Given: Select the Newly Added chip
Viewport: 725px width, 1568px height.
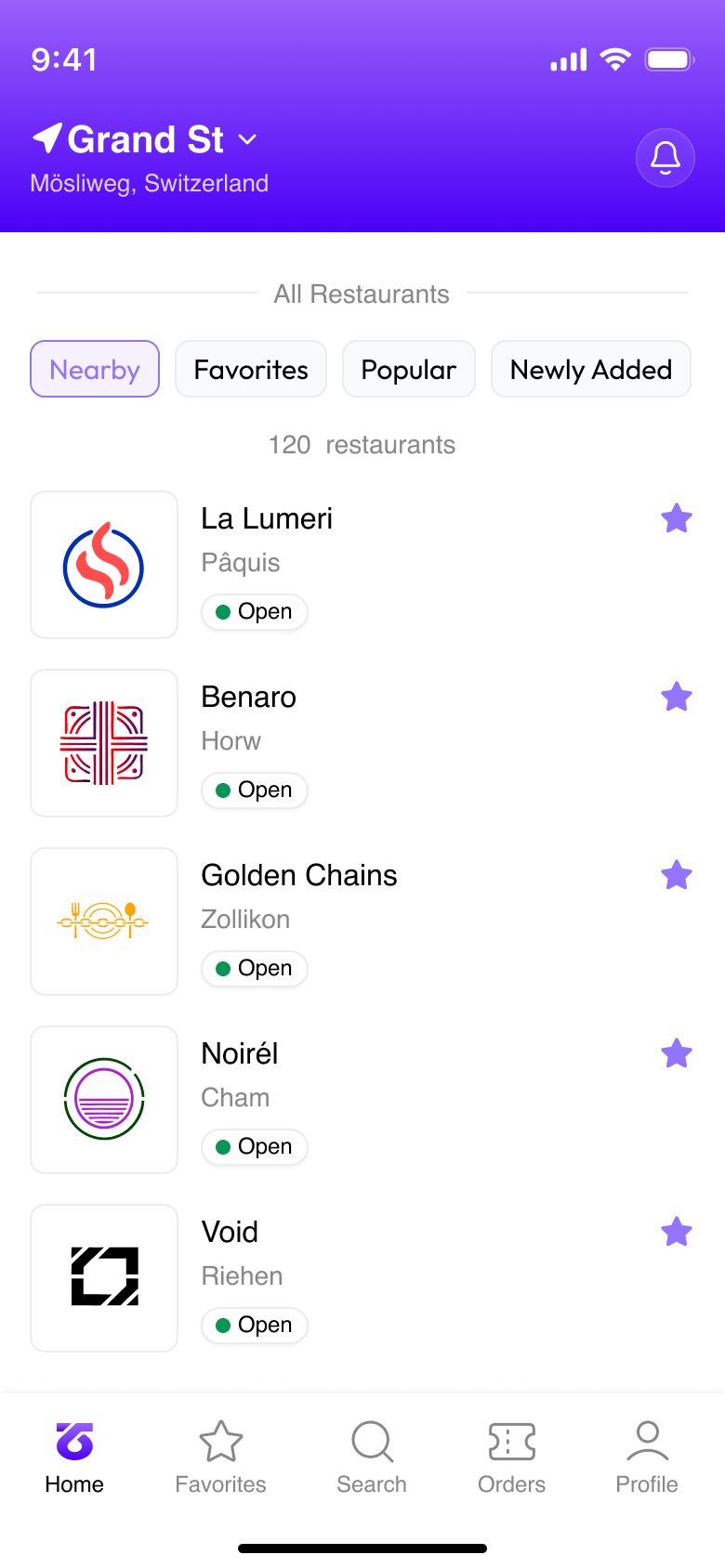Looking at the screenshot, I should 591,370.
